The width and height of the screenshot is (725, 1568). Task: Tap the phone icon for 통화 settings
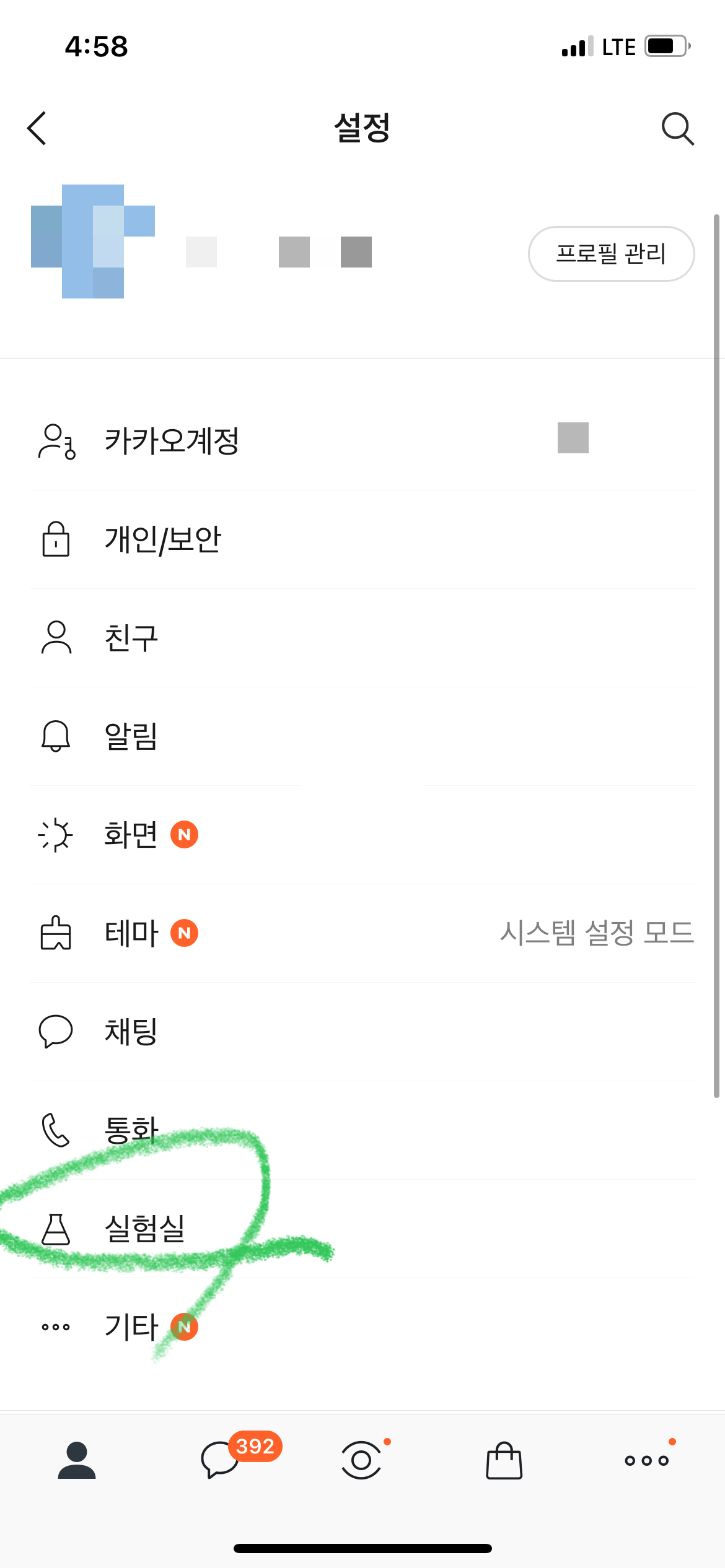point(56,1130)
